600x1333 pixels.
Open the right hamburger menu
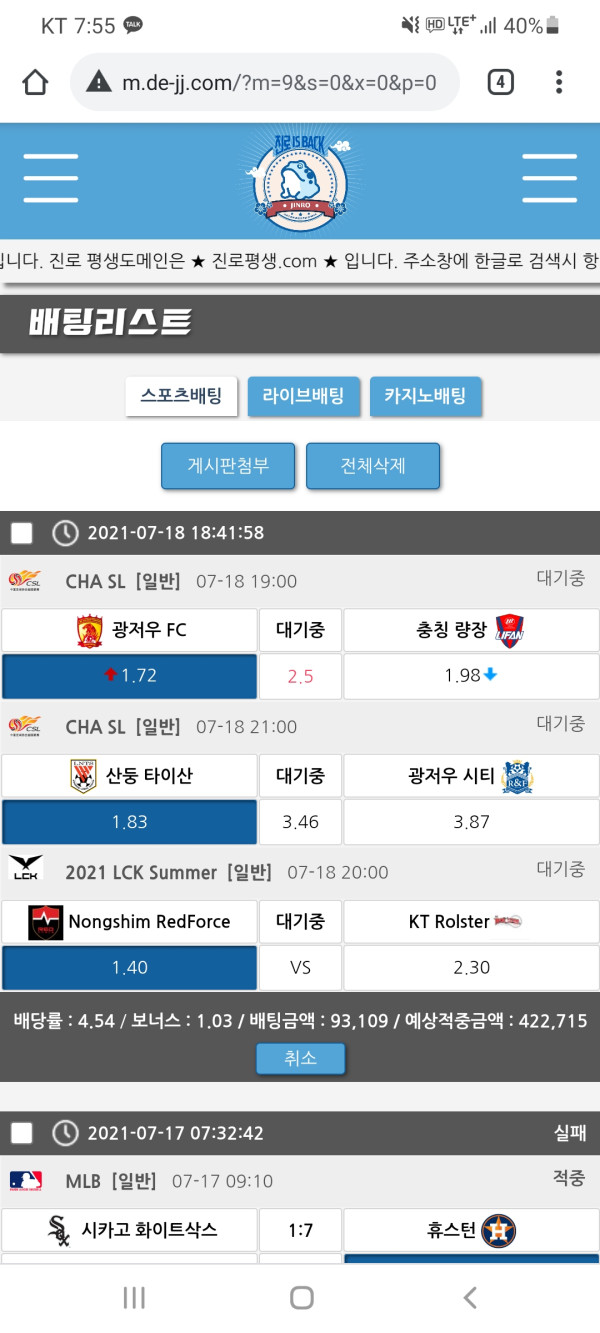pos(549,179)
